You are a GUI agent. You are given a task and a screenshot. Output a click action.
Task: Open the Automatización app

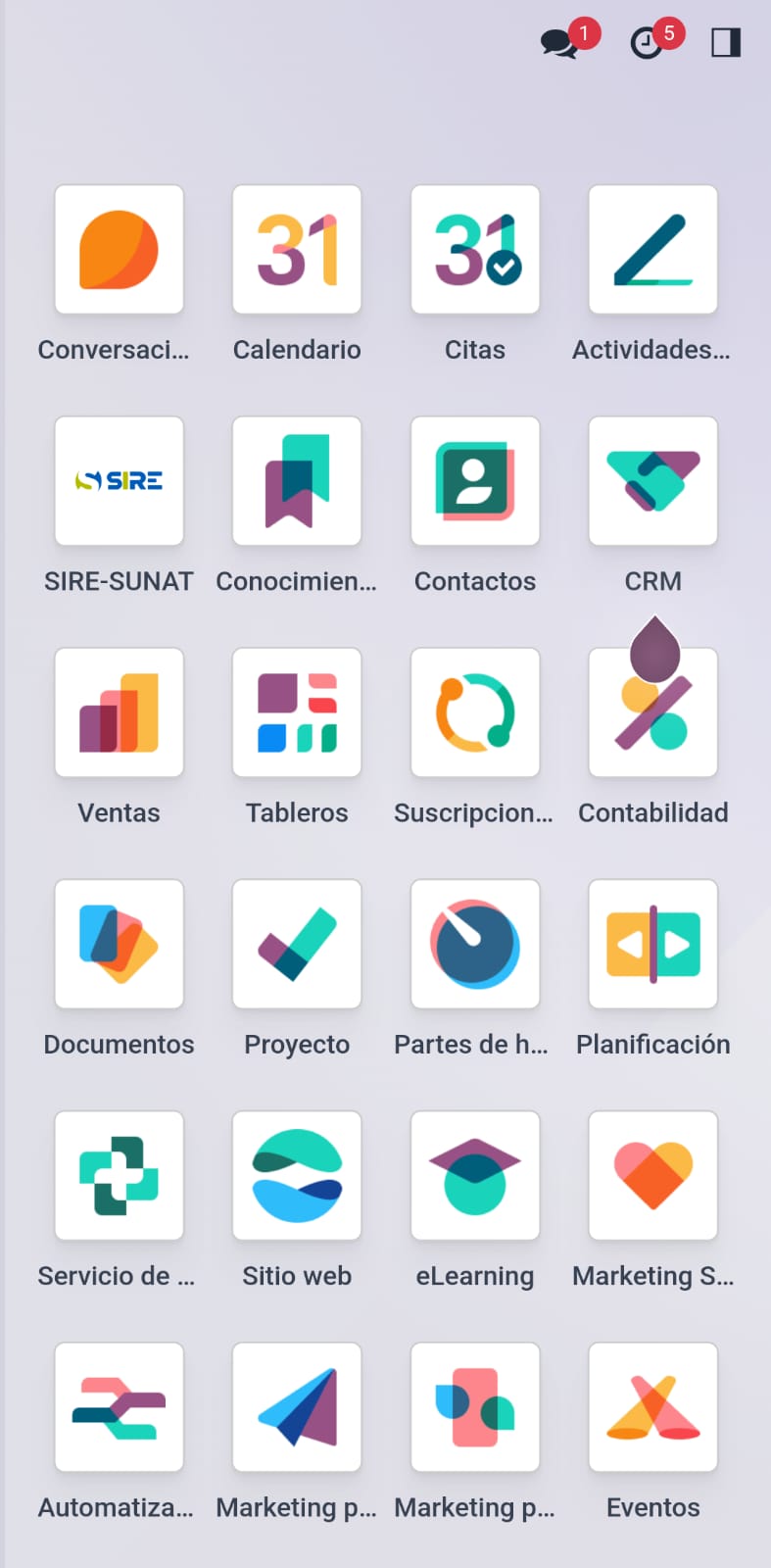click(120, 1406)
